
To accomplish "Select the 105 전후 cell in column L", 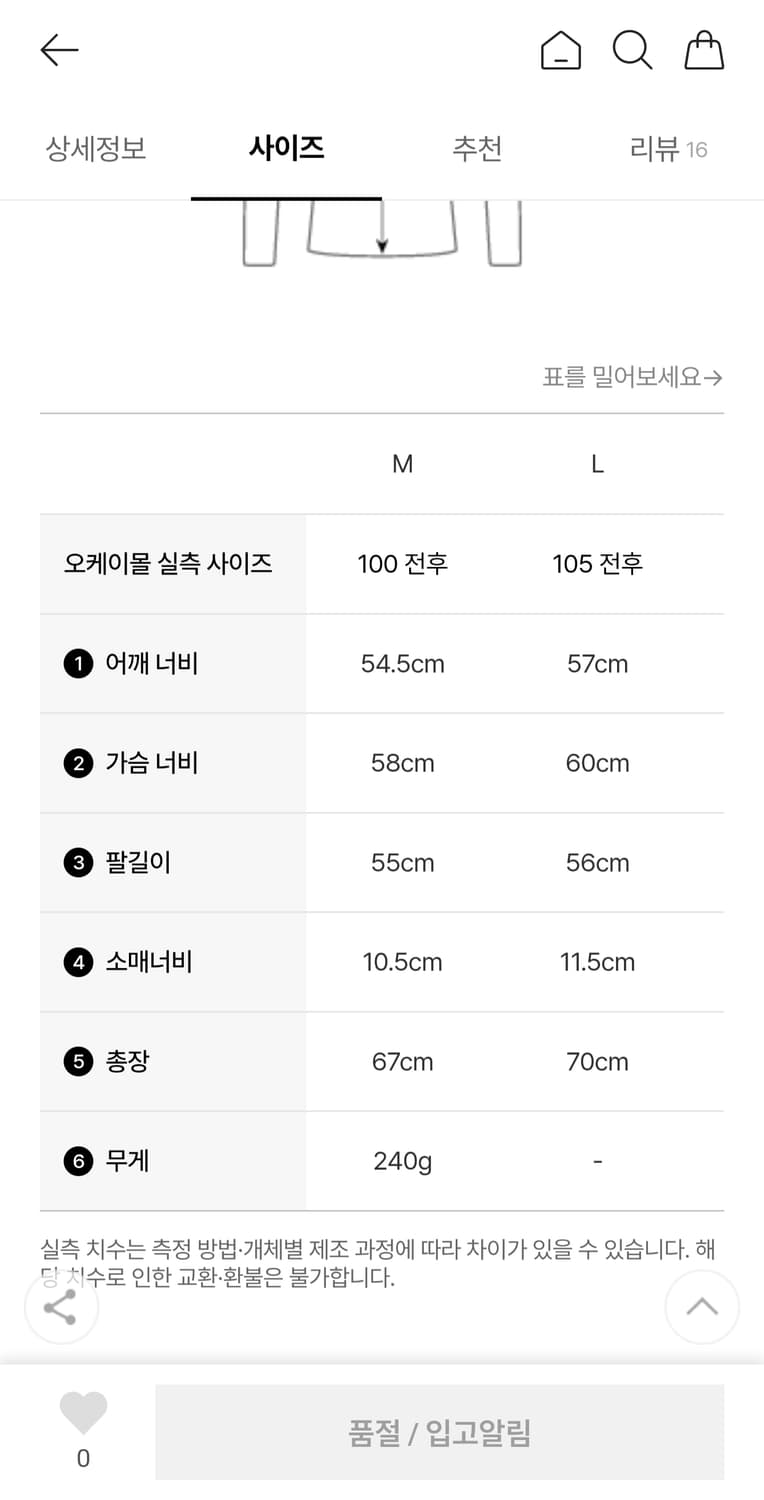I will (596, 564).
